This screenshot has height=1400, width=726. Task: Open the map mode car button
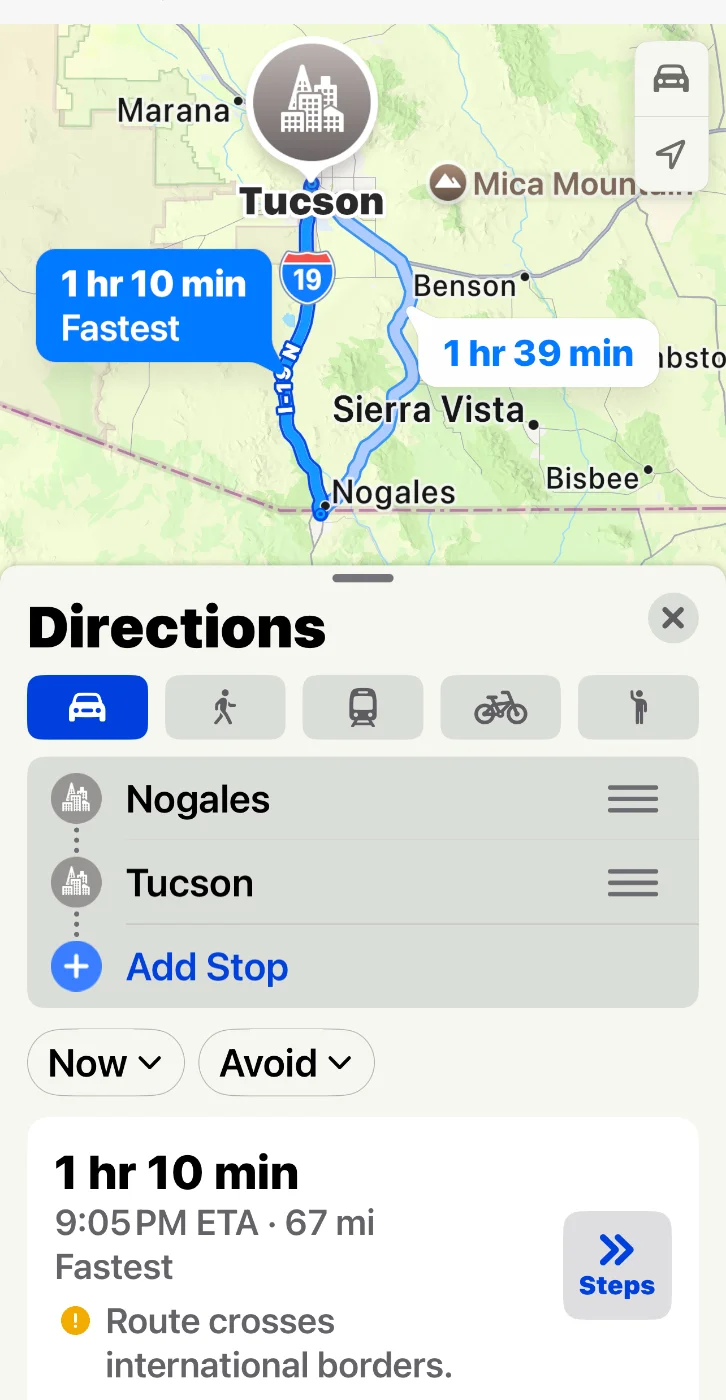[x=671, y=79]
